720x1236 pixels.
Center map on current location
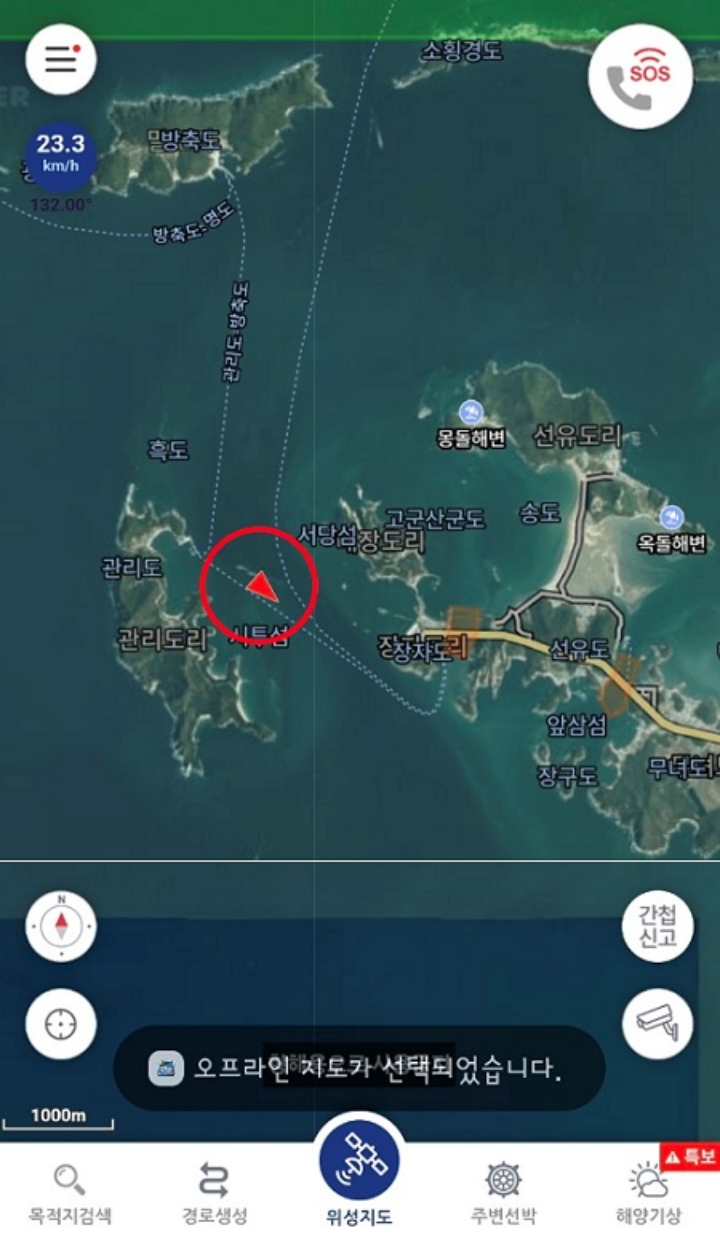61,1023
